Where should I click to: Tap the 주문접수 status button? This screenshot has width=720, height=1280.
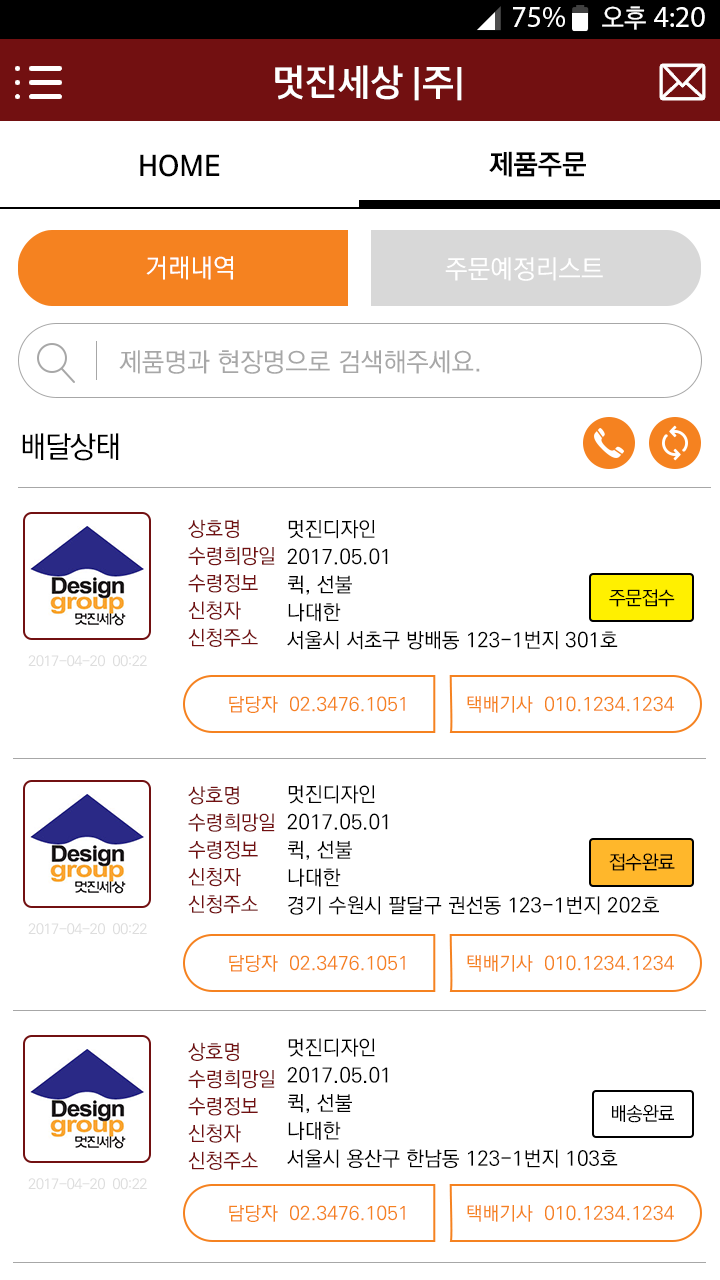(641, 598)
